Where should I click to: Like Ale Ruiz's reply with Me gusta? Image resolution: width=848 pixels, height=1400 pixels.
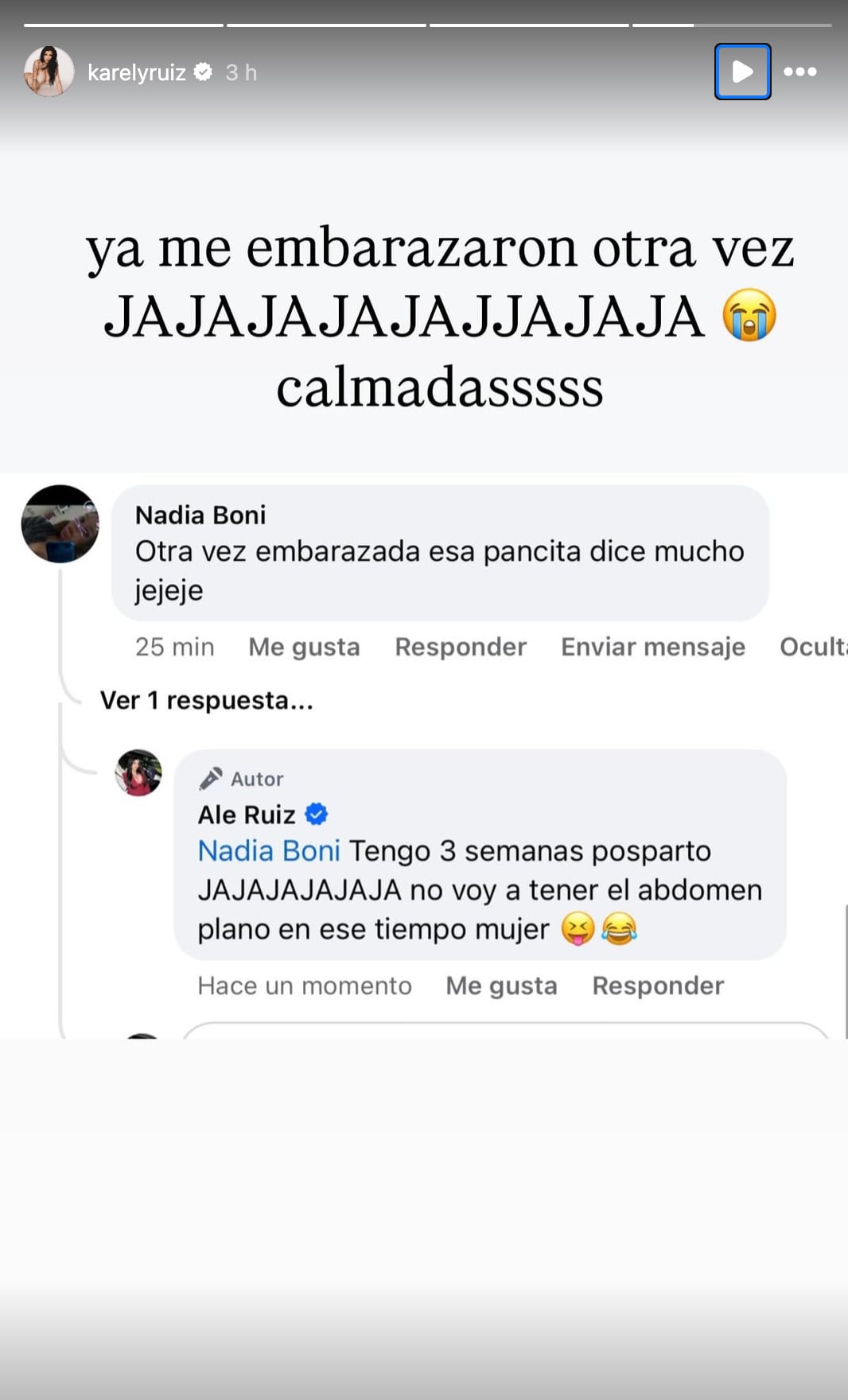(500, 986)
